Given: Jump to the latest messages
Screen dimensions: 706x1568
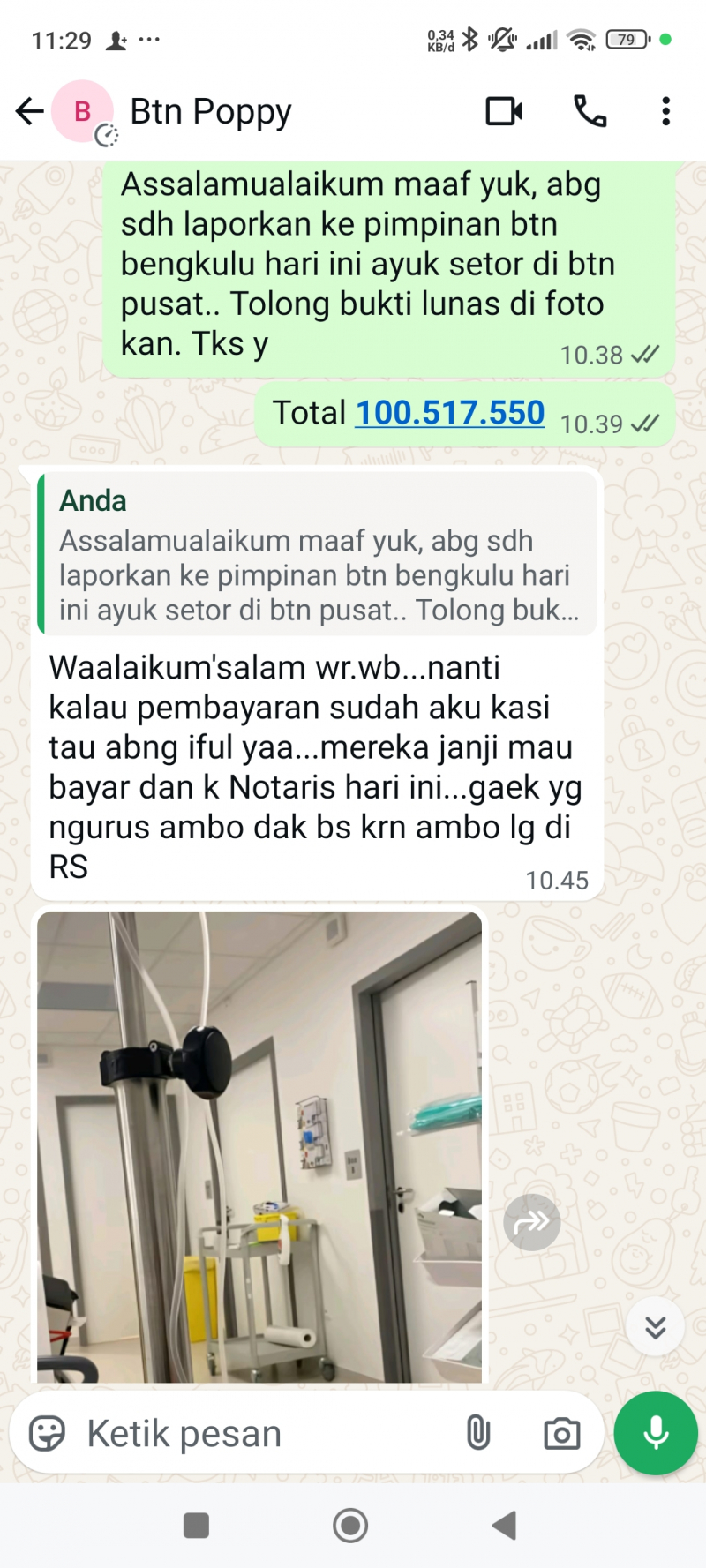Looking at the screenshot, I should tap(655, 1326).
